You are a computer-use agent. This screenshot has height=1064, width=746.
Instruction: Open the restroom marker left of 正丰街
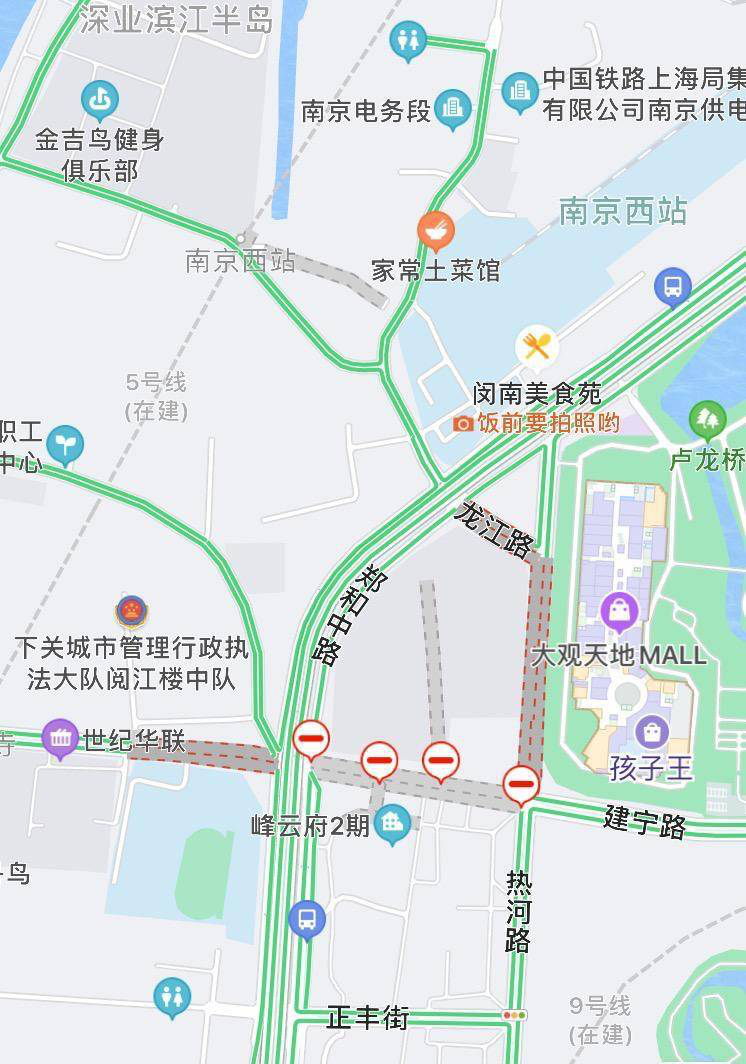(x=173, y=997)
